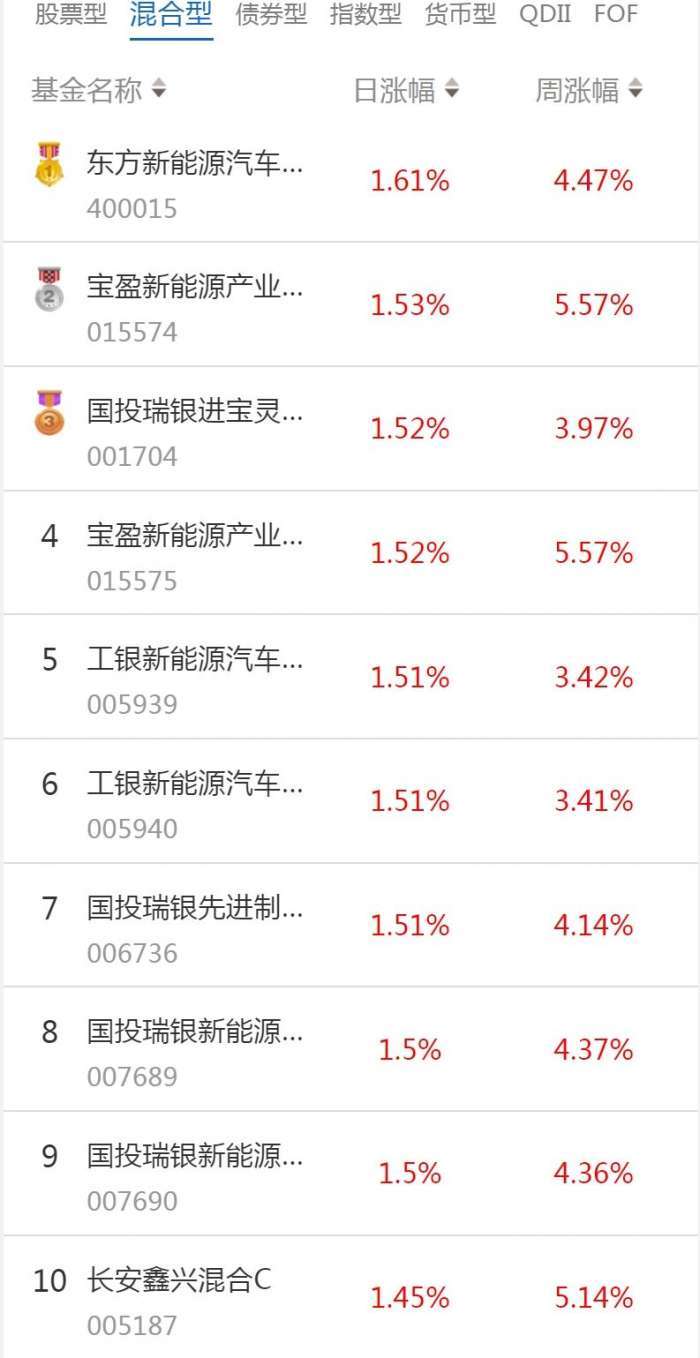The height and width of the screenshot is (1358, 700).
Task: Select the 债券型 fund tab
Action: click(271, 15)
